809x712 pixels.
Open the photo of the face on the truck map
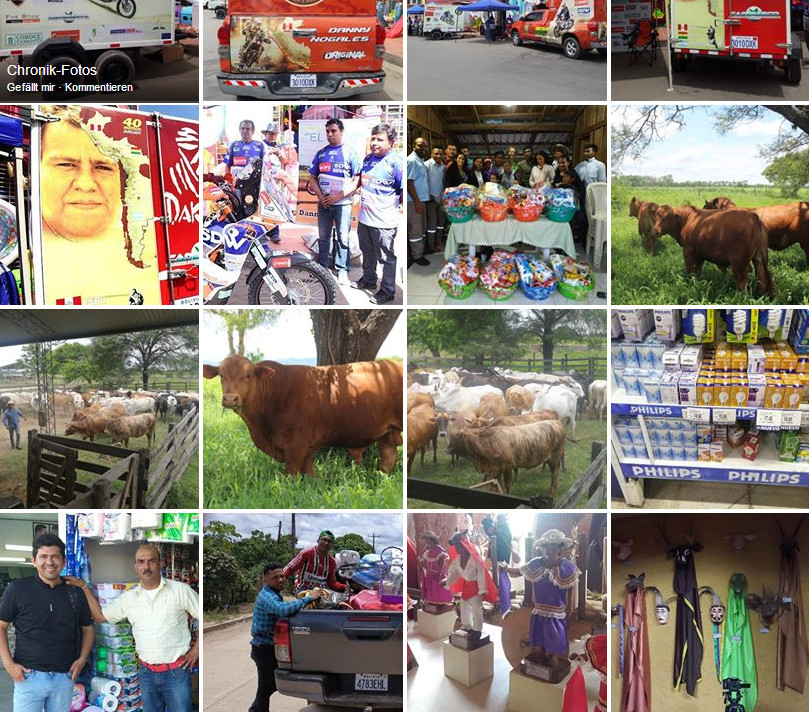click(99, 205)
